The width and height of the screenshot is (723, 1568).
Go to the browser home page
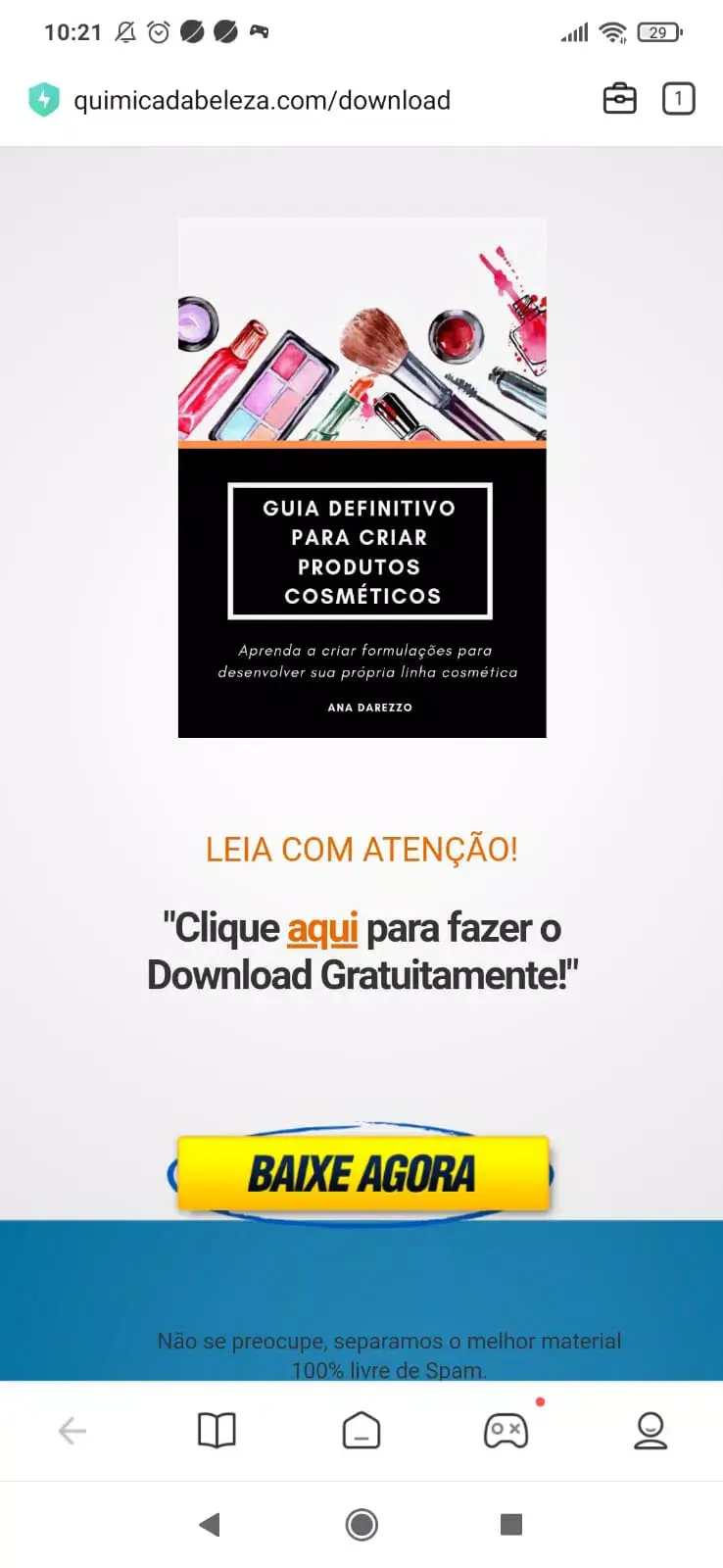coord(361,1431)
